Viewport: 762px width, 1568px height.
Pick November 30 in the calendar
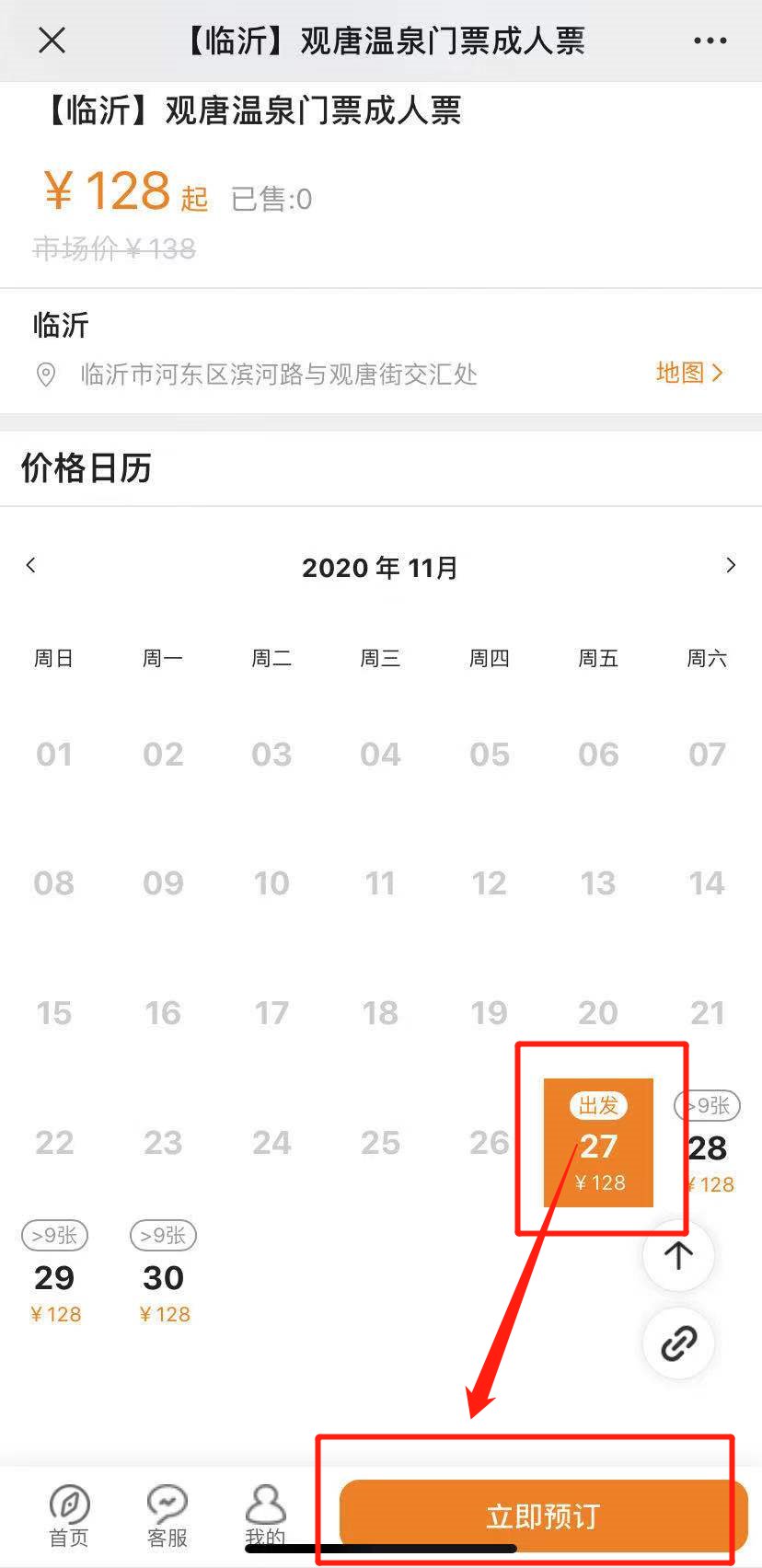pyautogui.click(x=164, y=1276)
